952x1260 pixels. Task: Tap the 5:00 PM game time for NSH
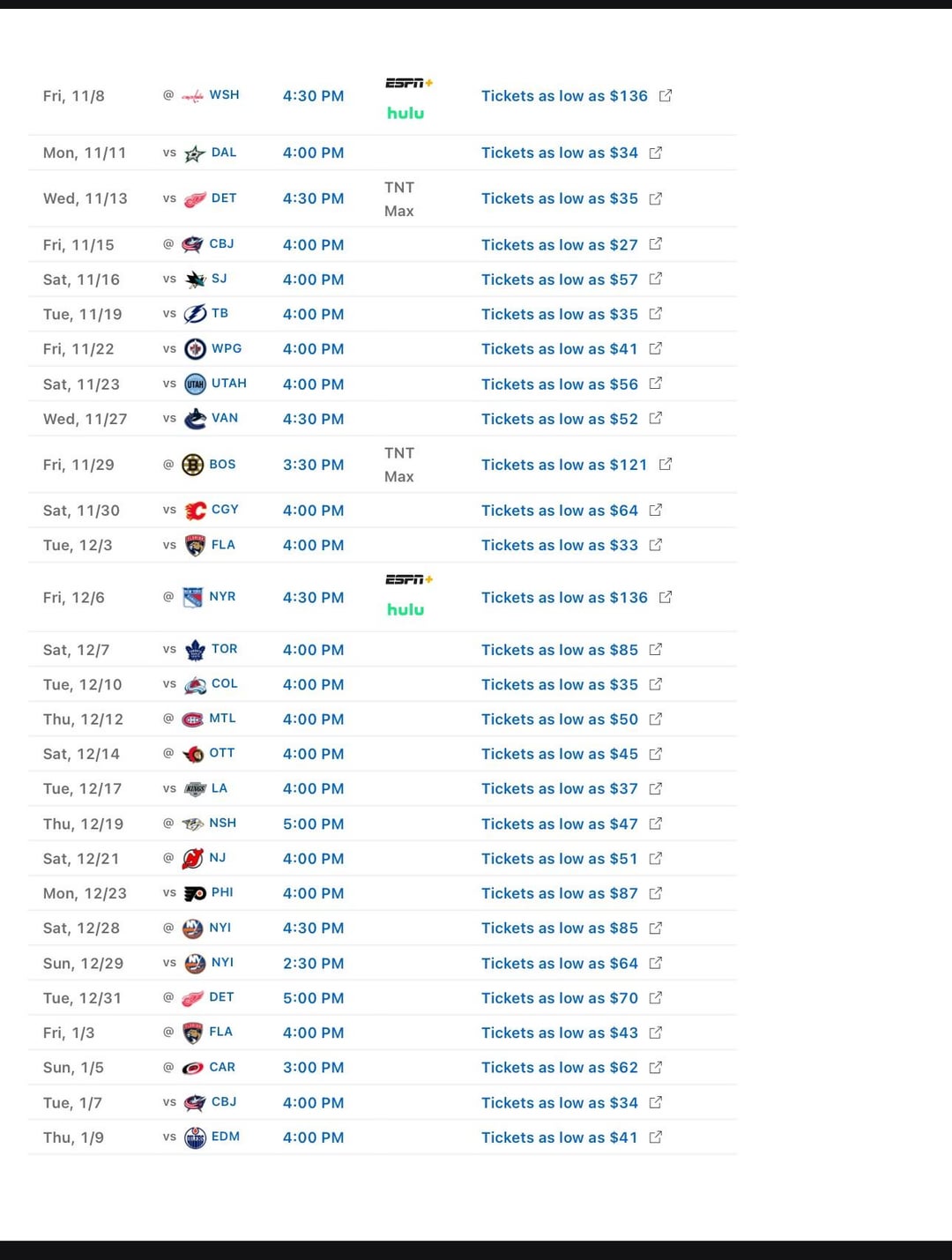click(x=313, y=824)
